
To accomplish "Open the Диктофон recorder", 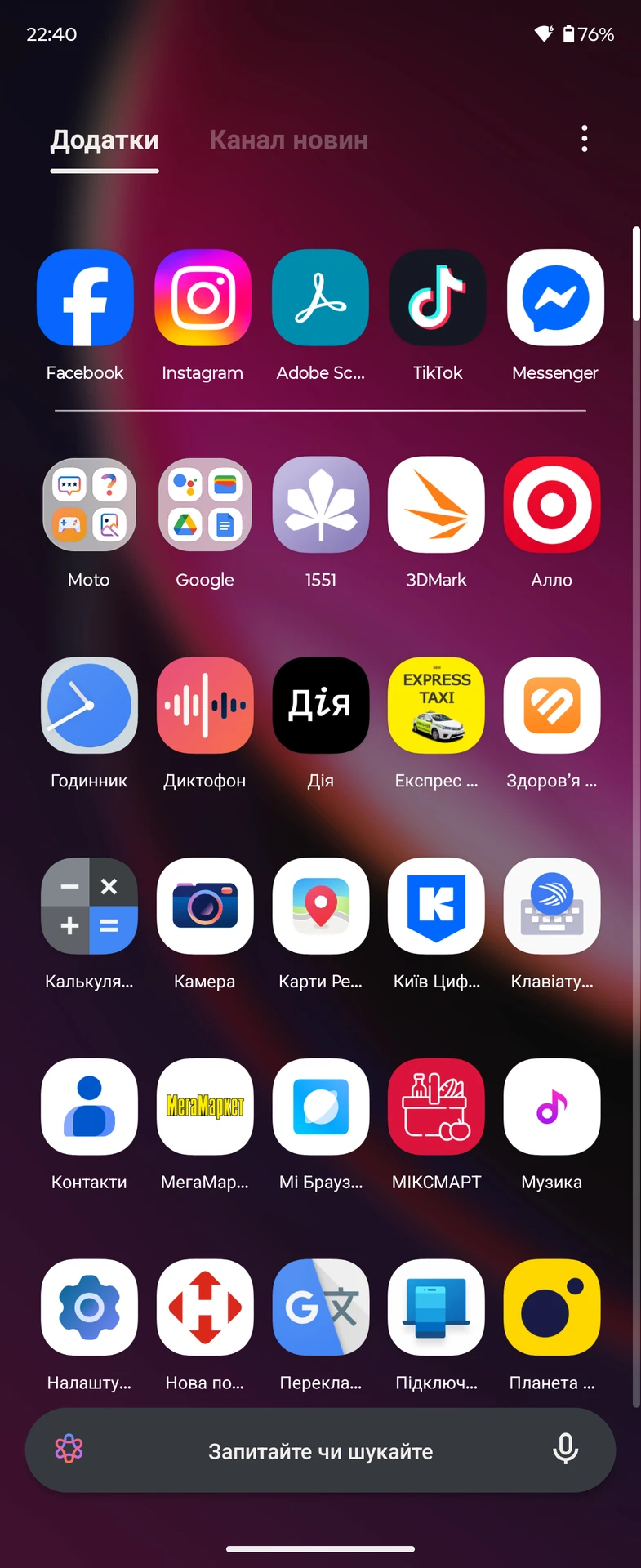I will [x=205, y=706].
